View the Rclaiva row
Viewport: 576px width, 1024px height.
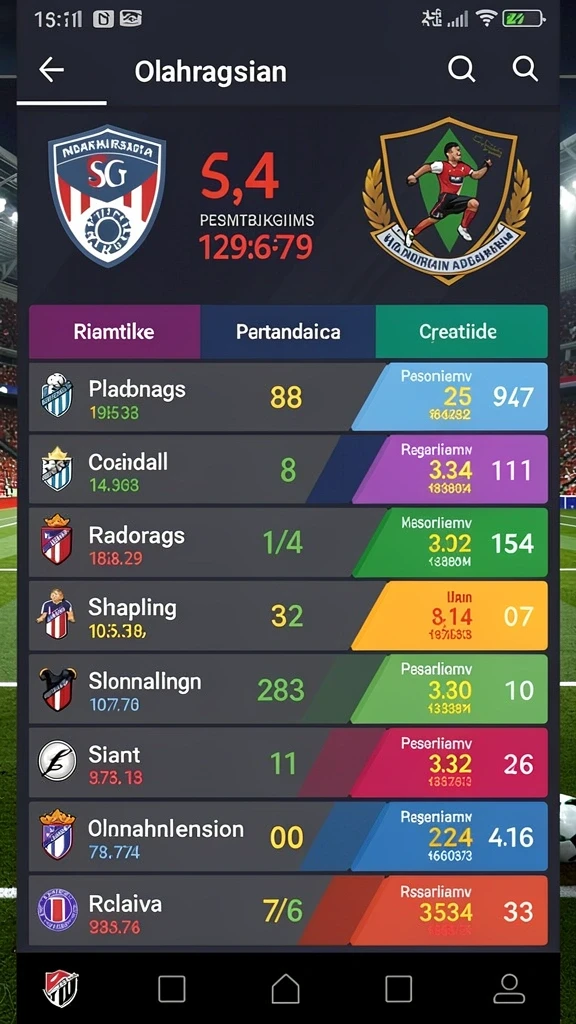288,911
